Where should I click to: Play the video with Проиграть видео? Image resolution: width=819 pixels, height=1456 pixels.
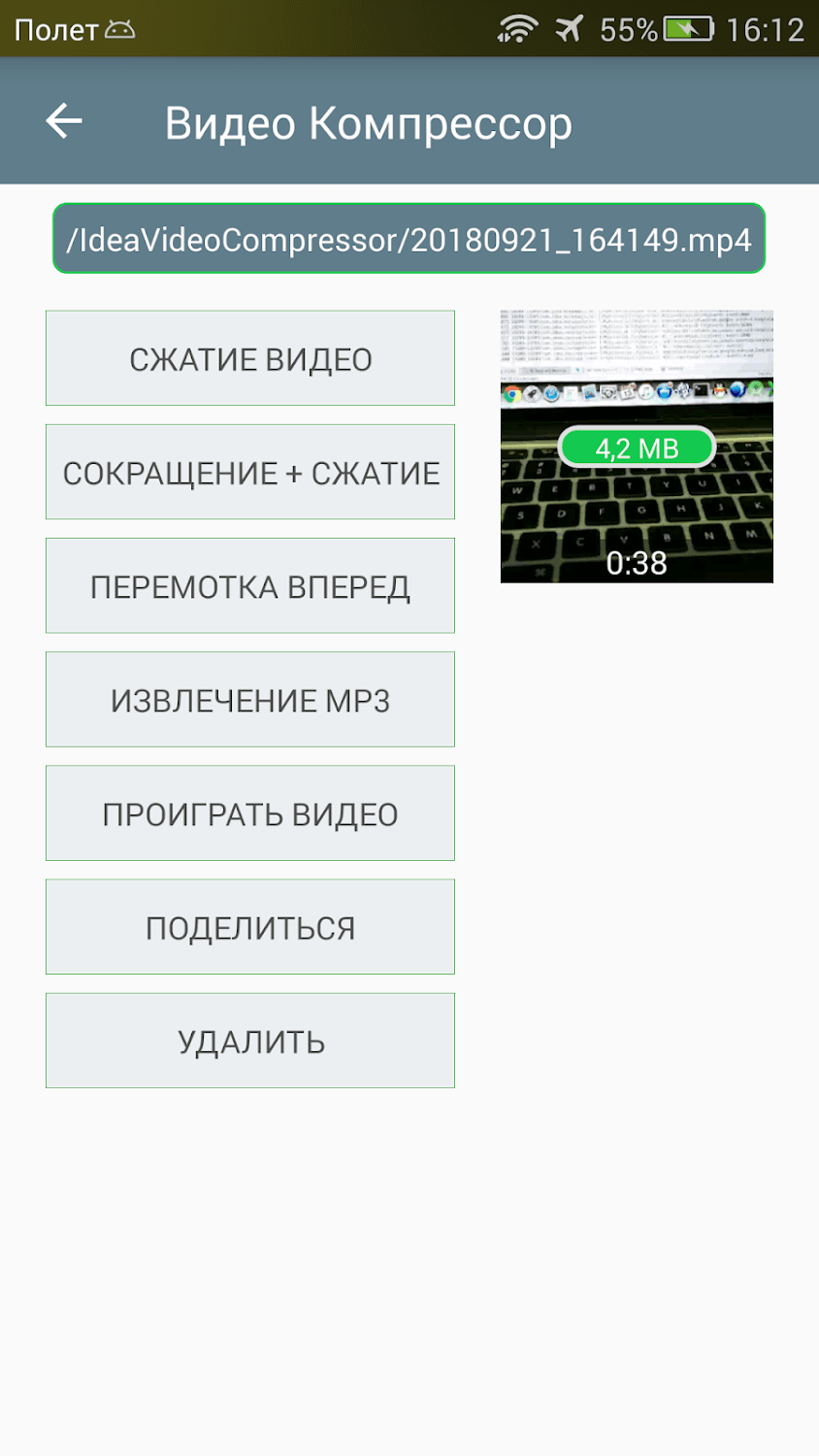pyautogui.click(x=250, y=813)
